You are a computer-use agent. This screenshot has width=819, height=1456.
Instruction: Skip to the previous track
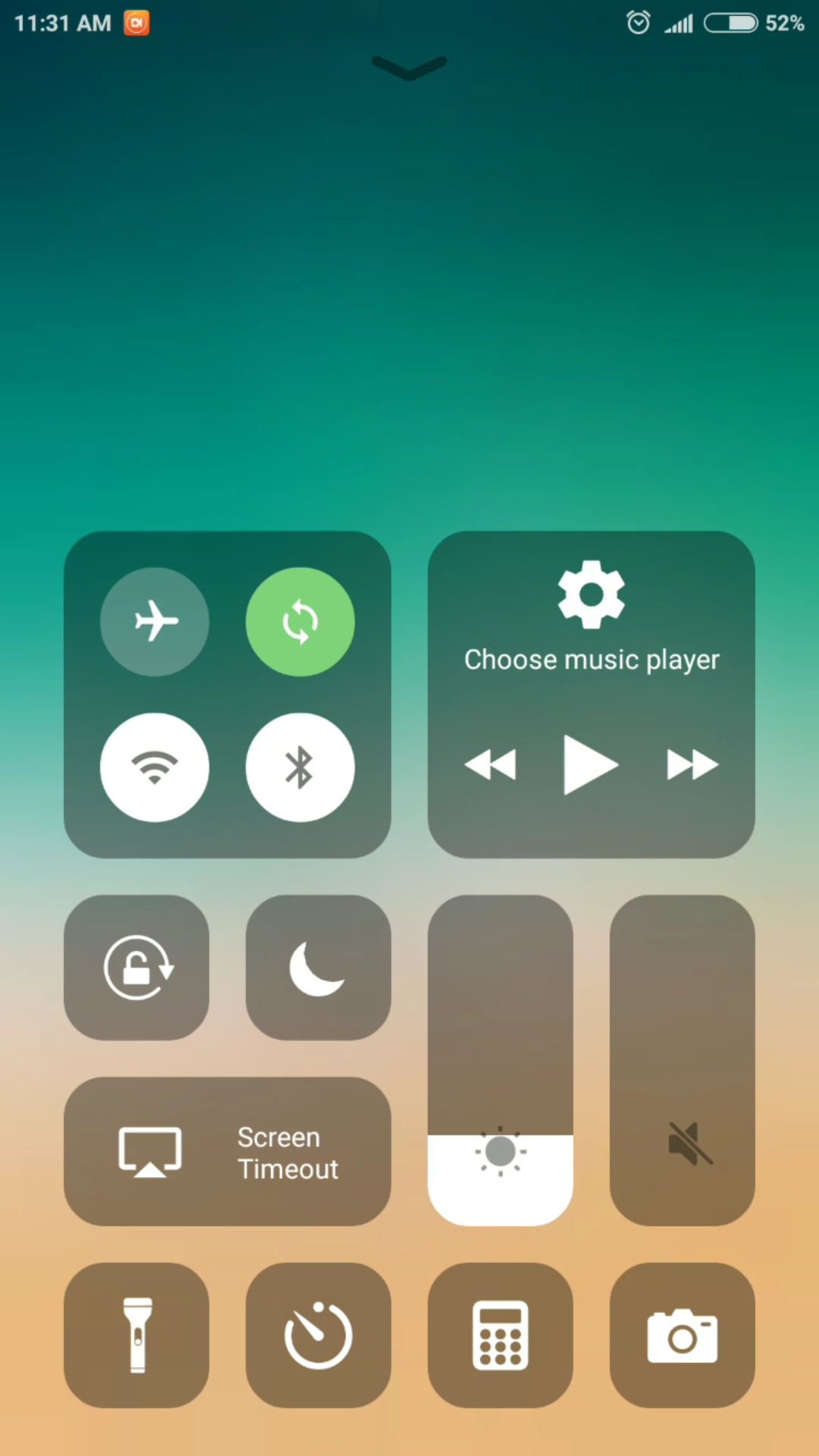491,764
